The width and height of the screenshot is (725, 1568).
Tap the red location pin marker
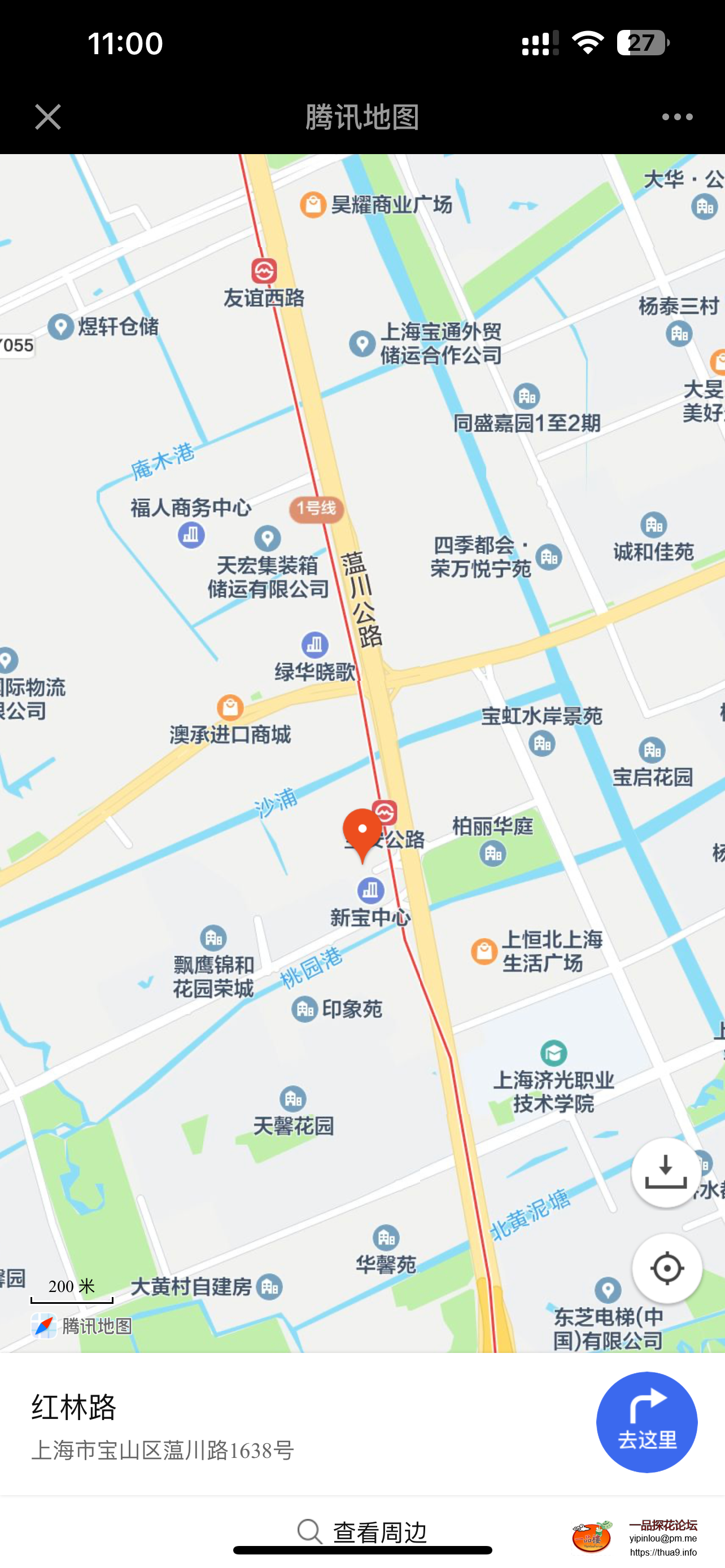[x=362, y=833]
